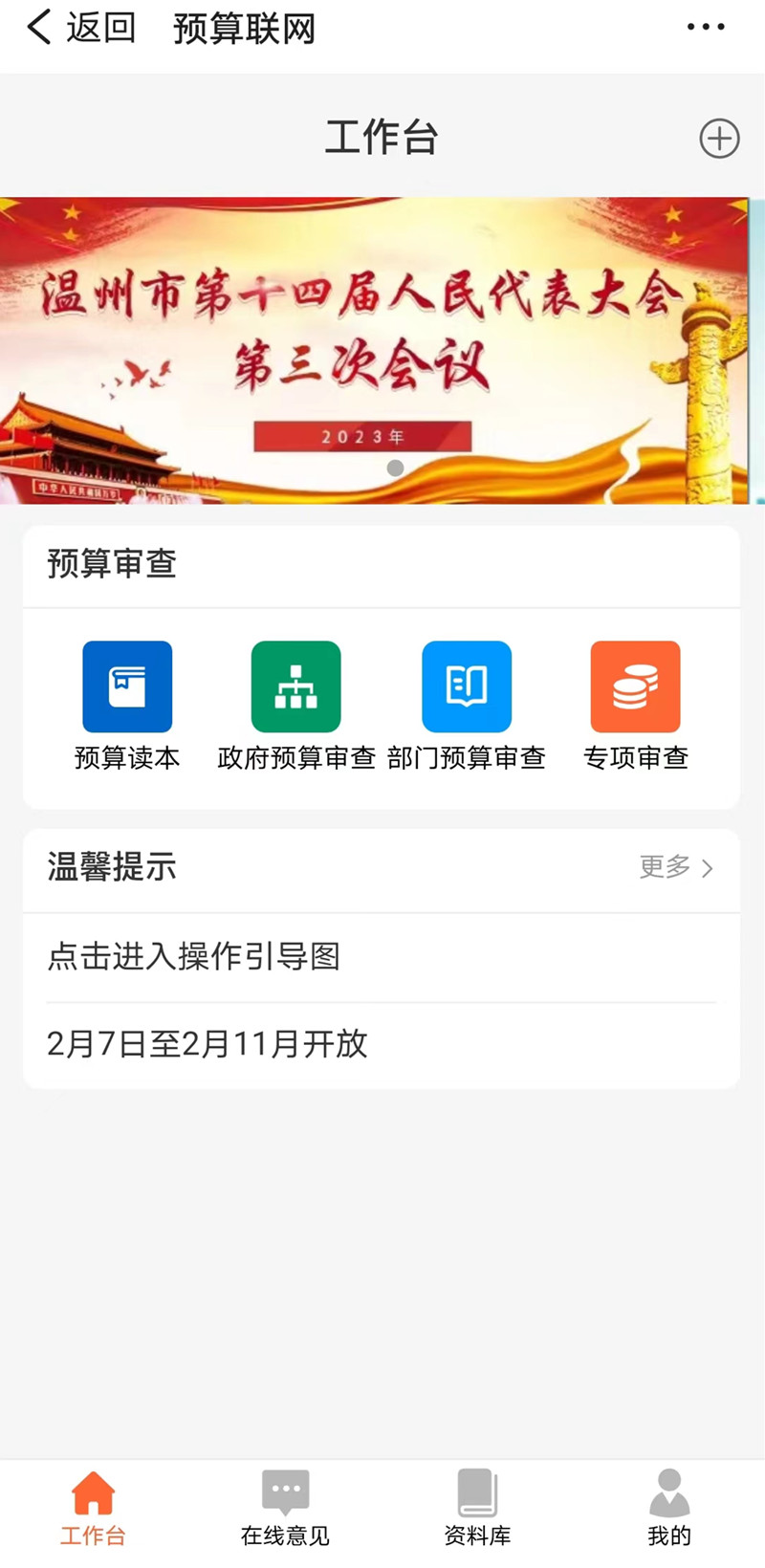Select 部门预算审查
The height and width of the screenshot is (1568, 765).
tap(467, 705)
